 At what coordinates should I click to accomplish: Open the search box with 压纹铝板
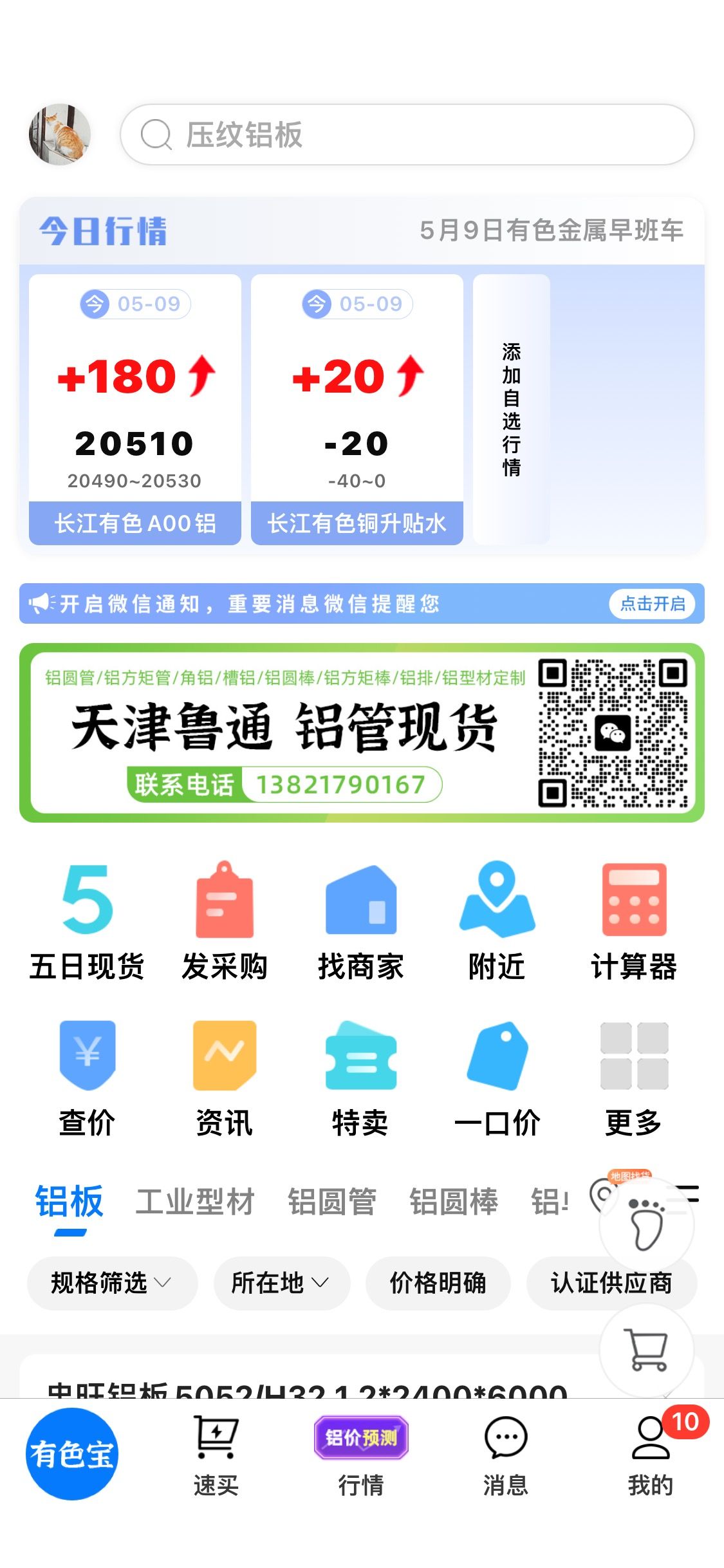[x=407, y=135]
